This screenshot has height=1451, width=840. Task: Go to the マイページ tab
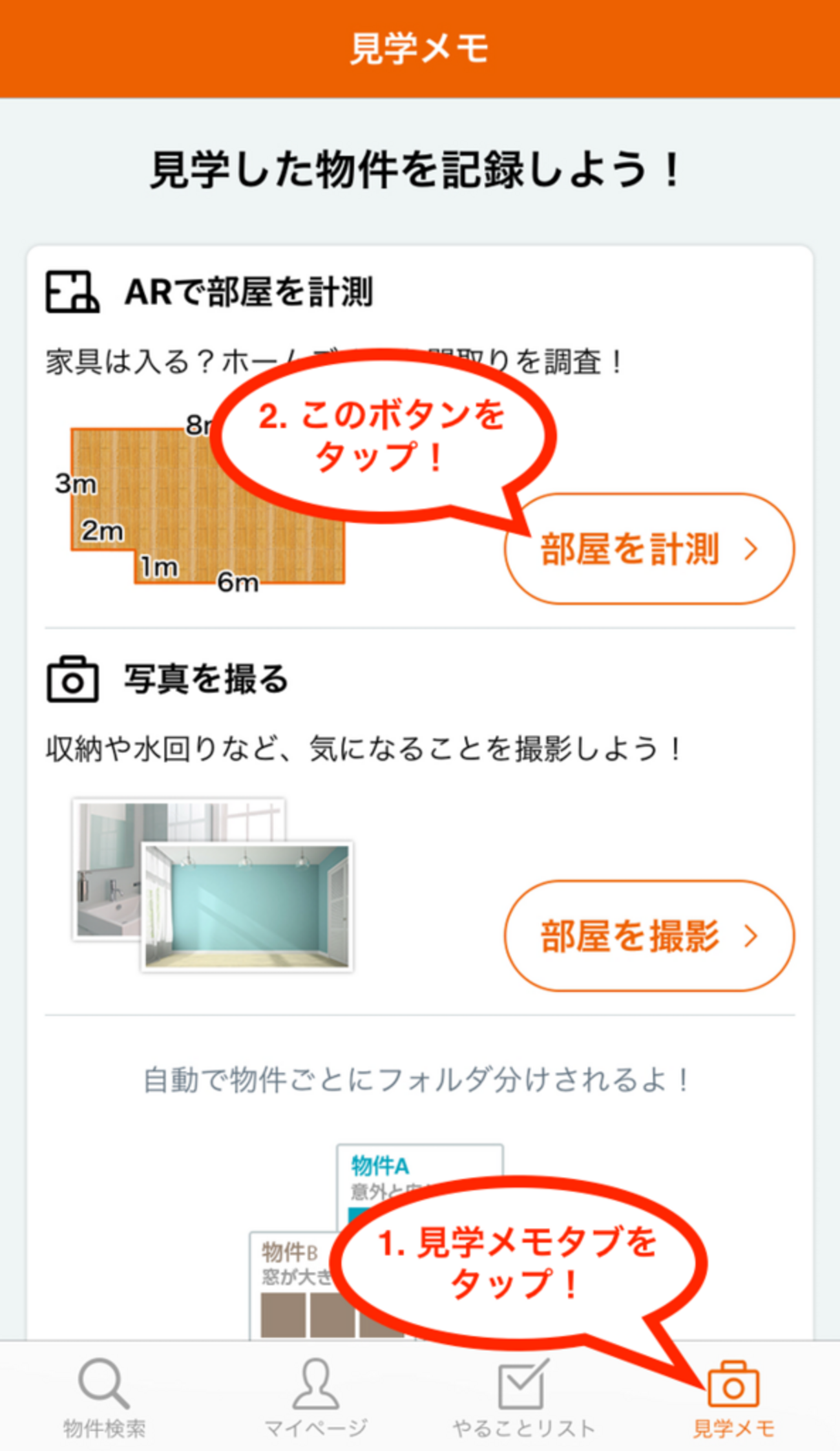(315, 1397)
